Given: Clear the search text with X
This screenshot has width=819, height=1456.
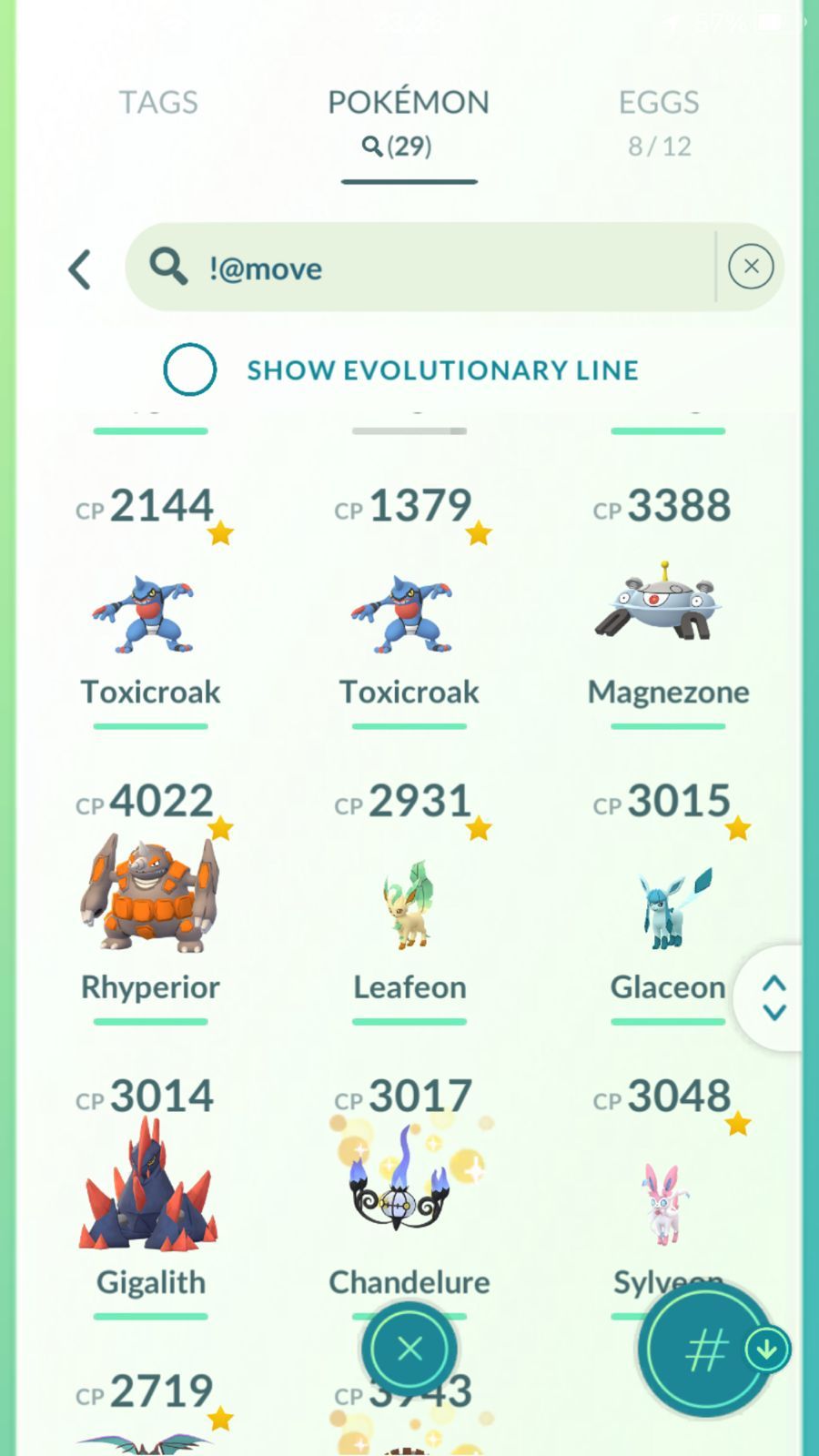Looking at the screenshot, I should pos(751,267).
